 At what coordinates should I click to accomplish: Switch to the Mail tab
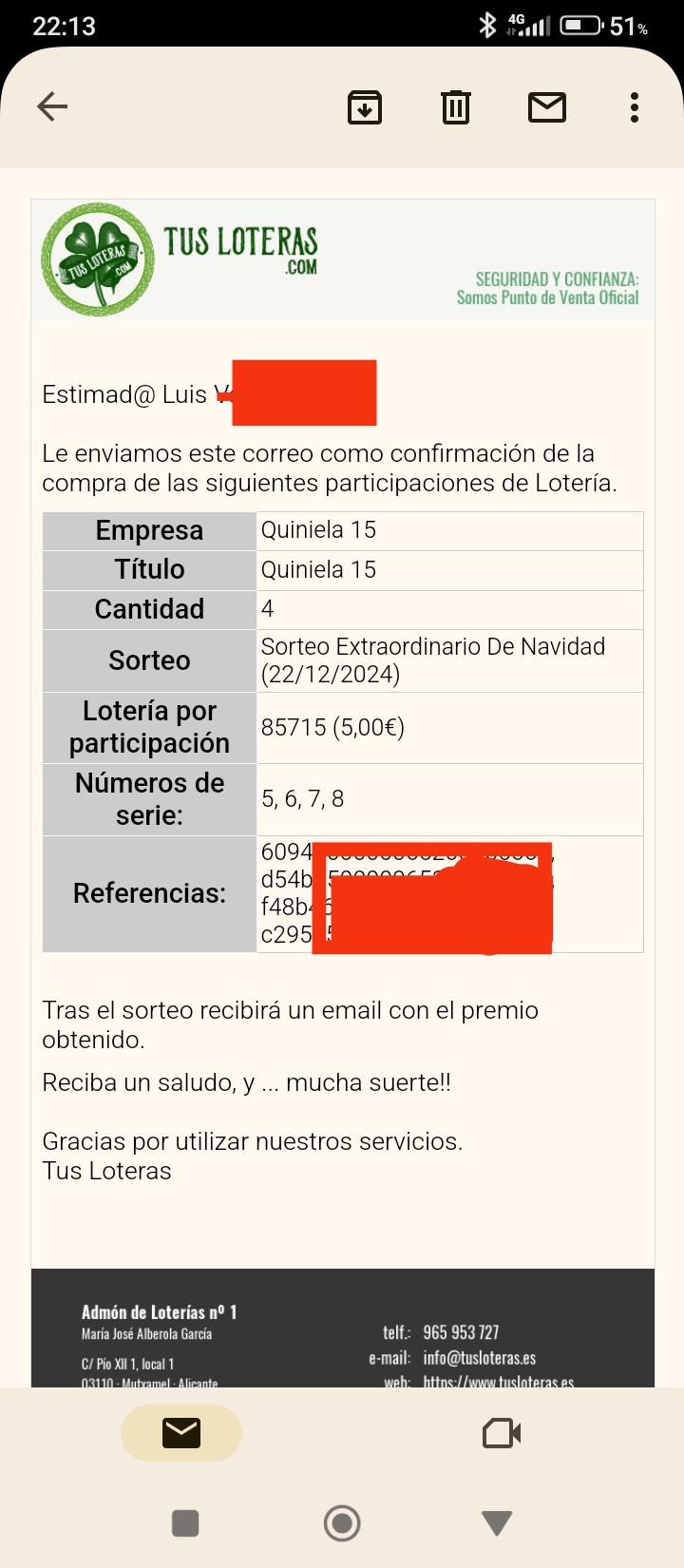(x=181, y=1432)
